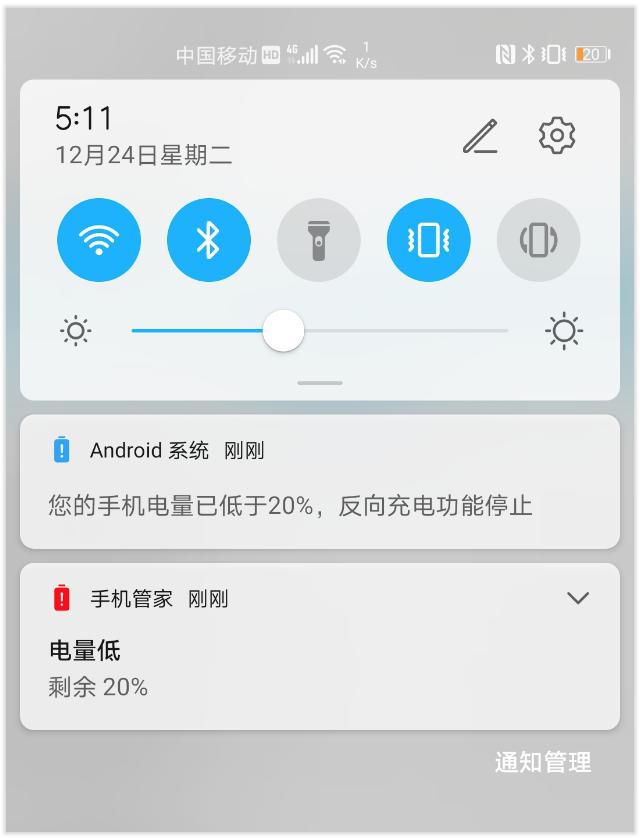Screen dimensions: 640x838
Task: Turn on the flashlight
Action: [x=318, y=240]
